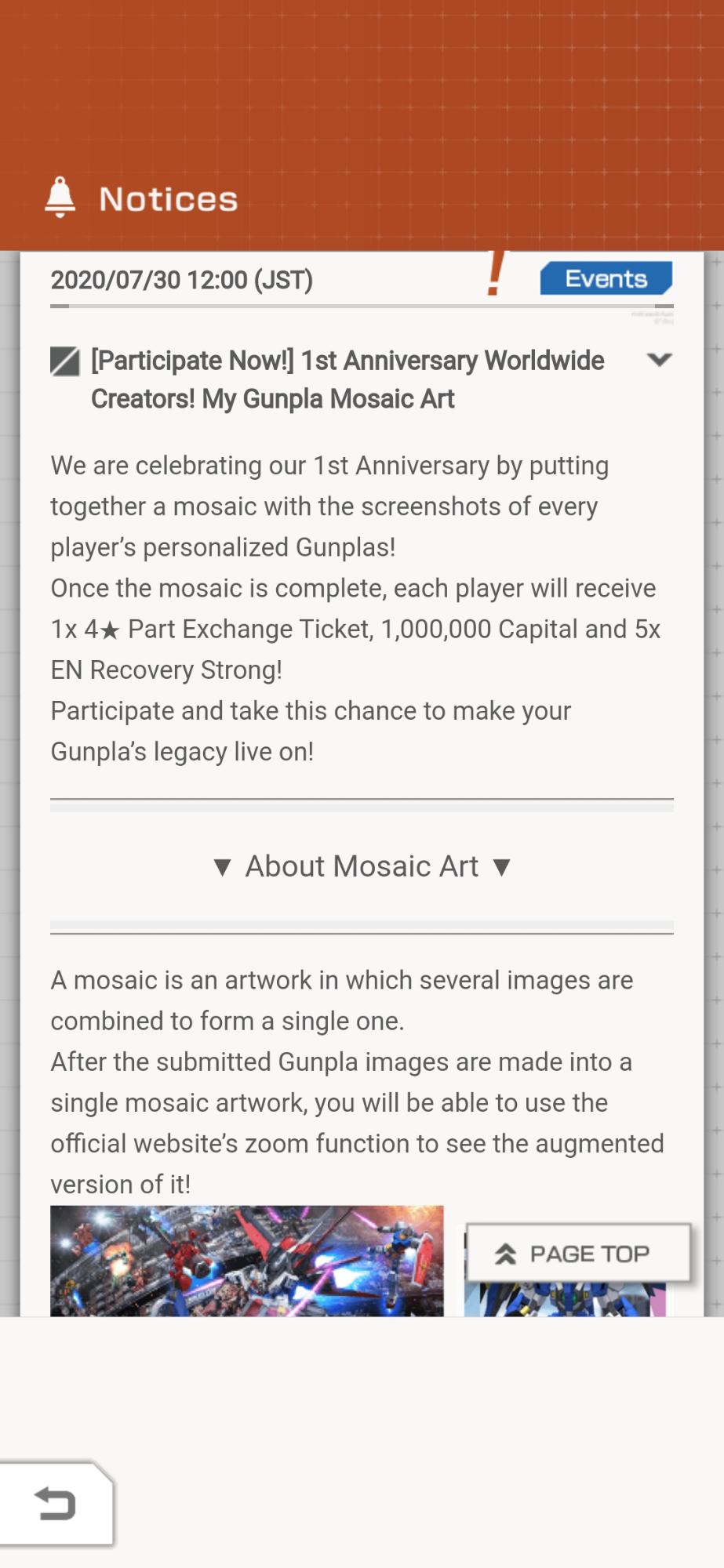The image size is (724, 1568).
Task: Open the Gundam battle mosaic image
Action: click(x=247, y=1261)
